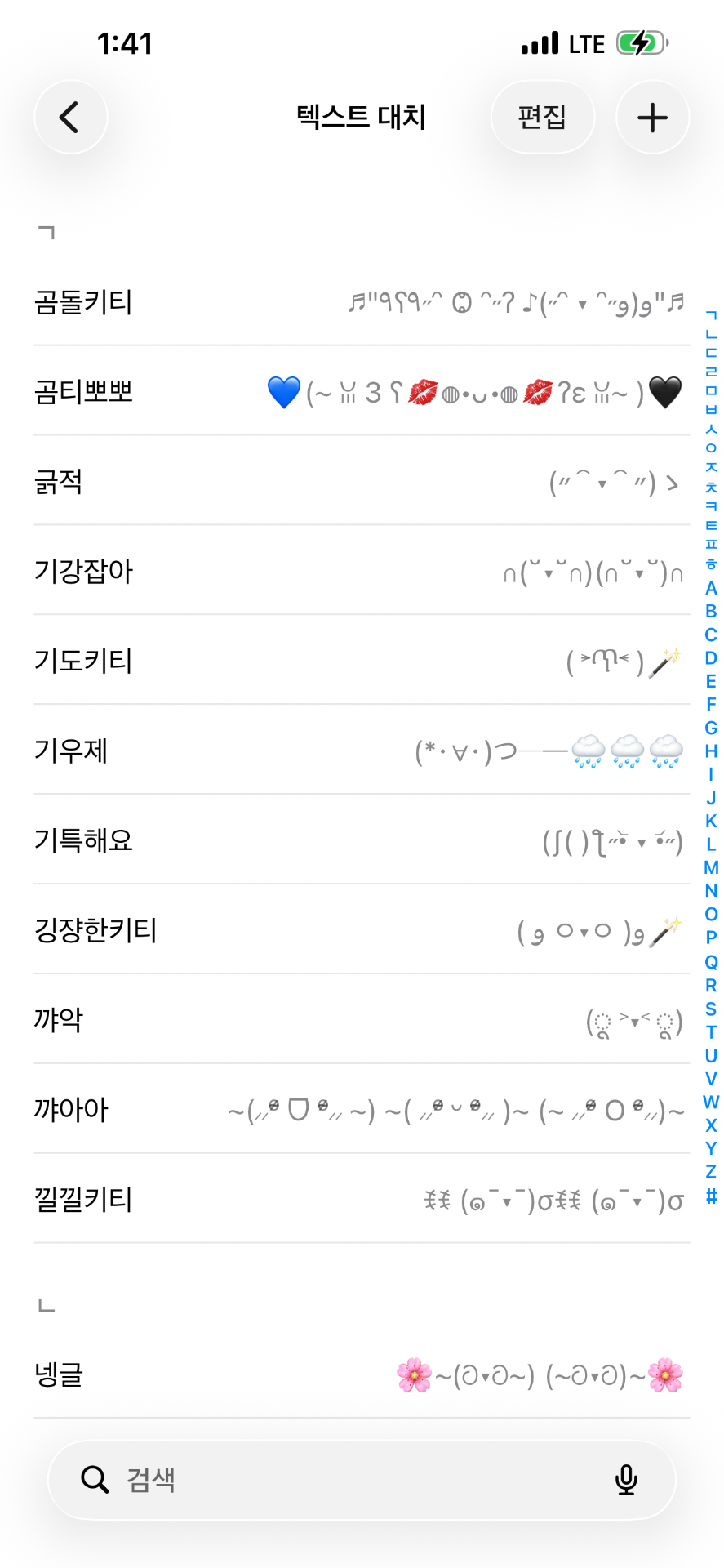724x1568 pixels.
Task: Tap the 검색 search field
Action: click(x=343, y=1480)
